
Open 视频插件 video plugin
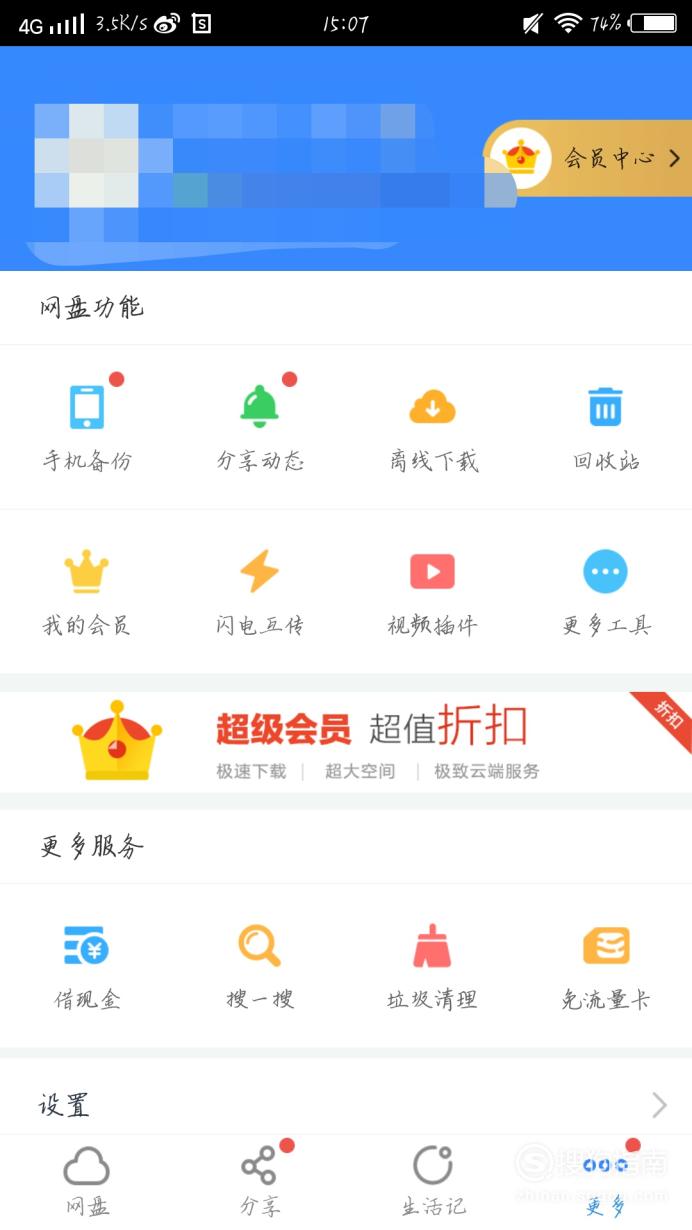[433, 591]
